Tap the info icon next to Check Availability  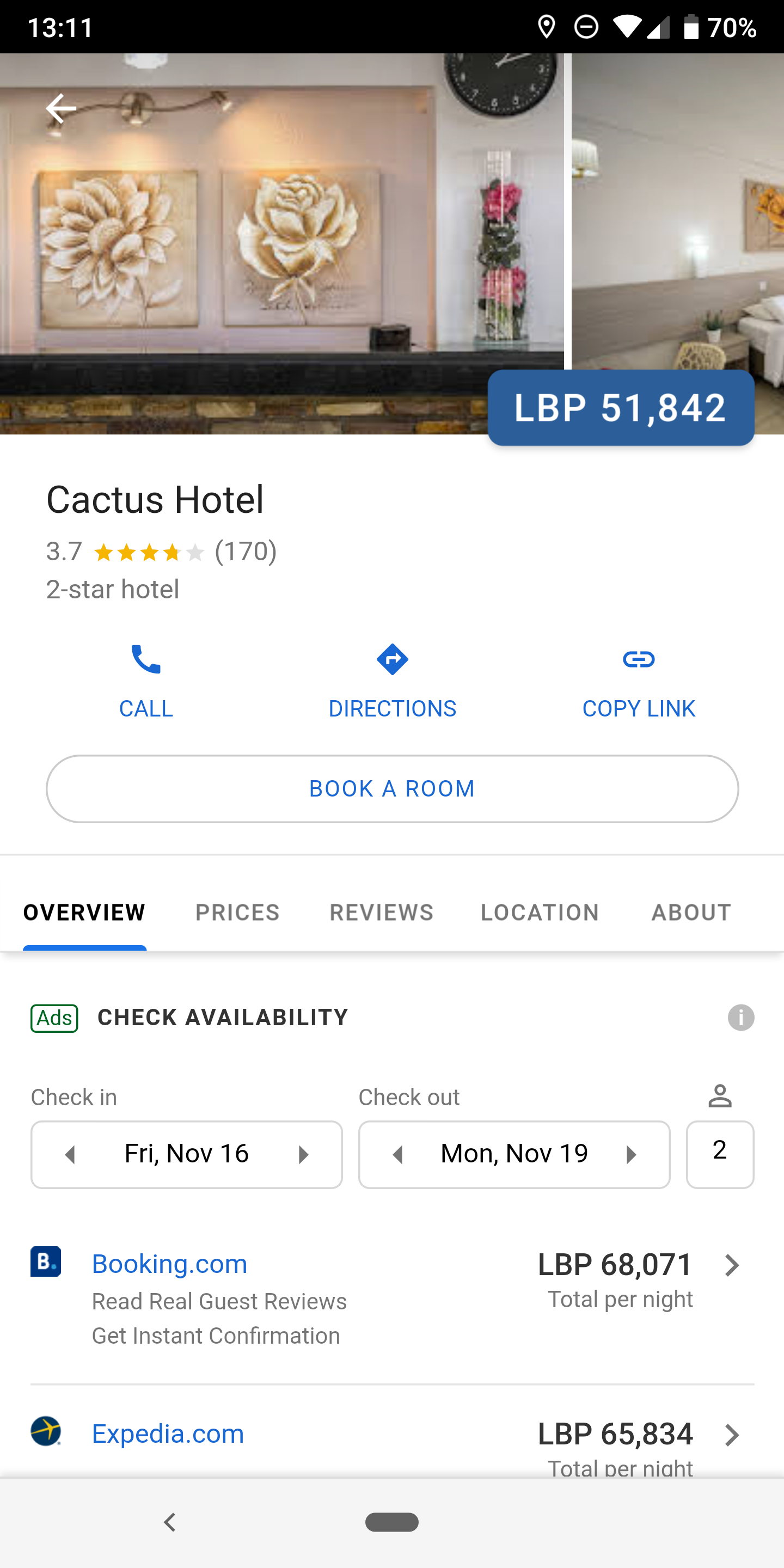pyautogui.click(x=740, y=1016)
